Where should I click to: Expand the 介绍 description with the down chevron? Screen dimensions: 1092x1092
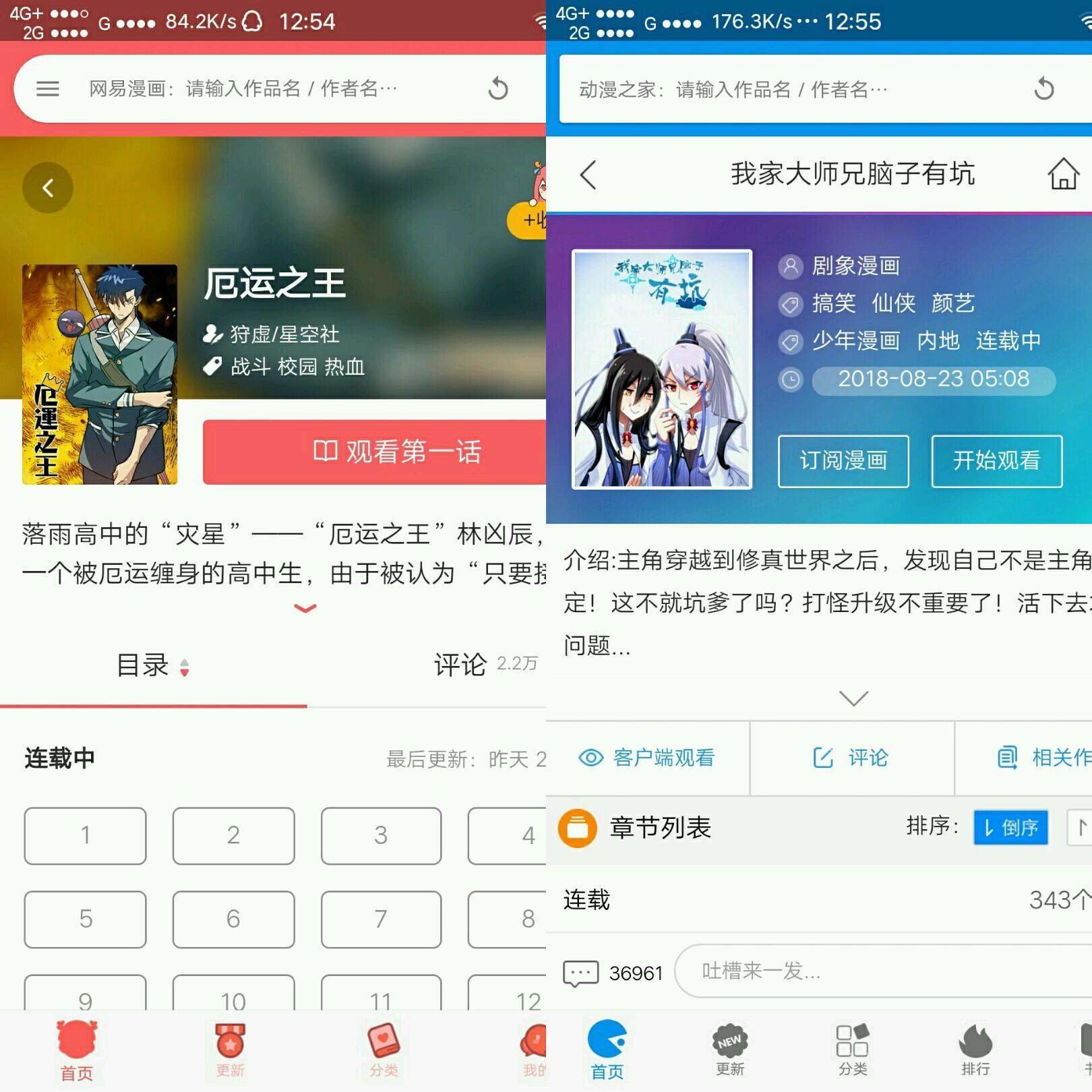(x=853, y=698)
